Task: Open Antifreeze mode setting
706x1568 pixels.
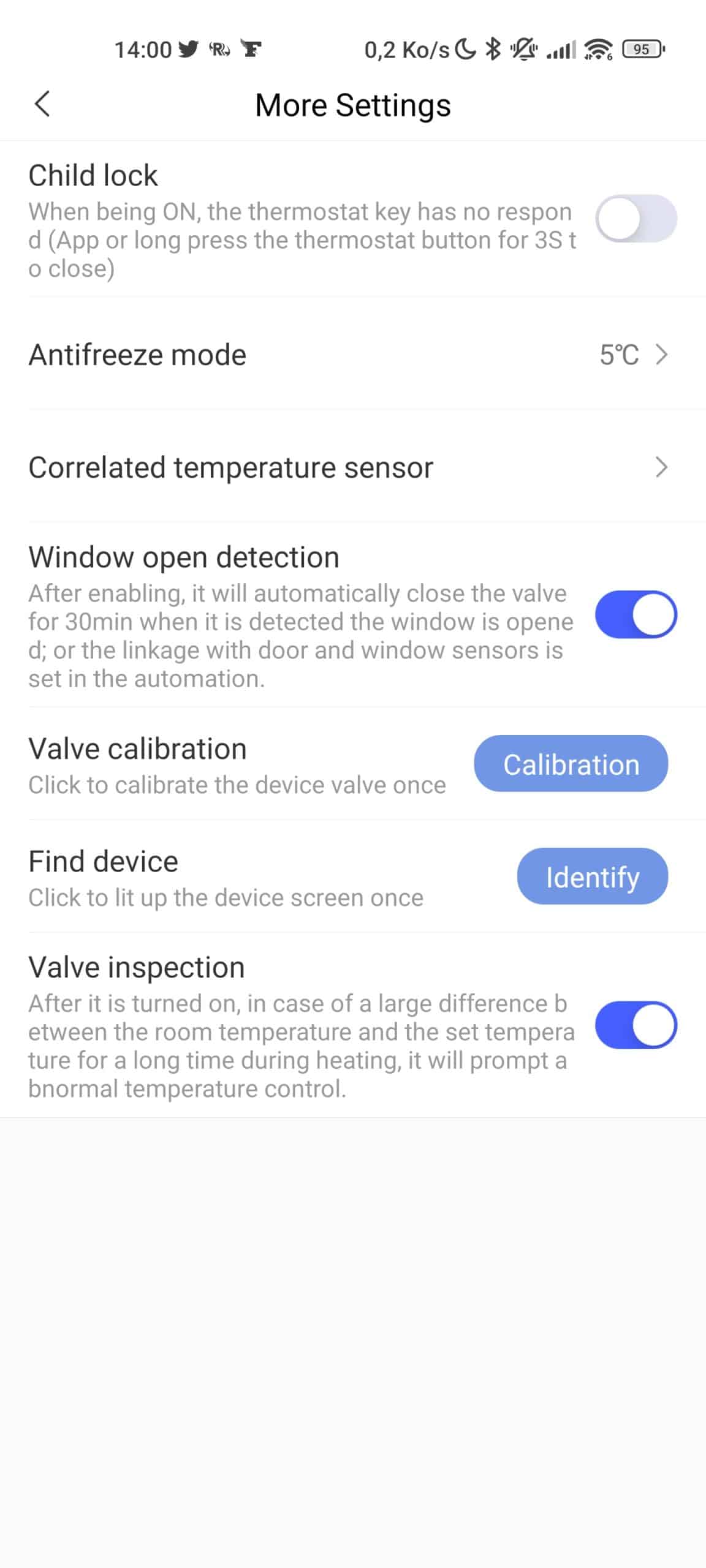Action: [x=353, y=355]
